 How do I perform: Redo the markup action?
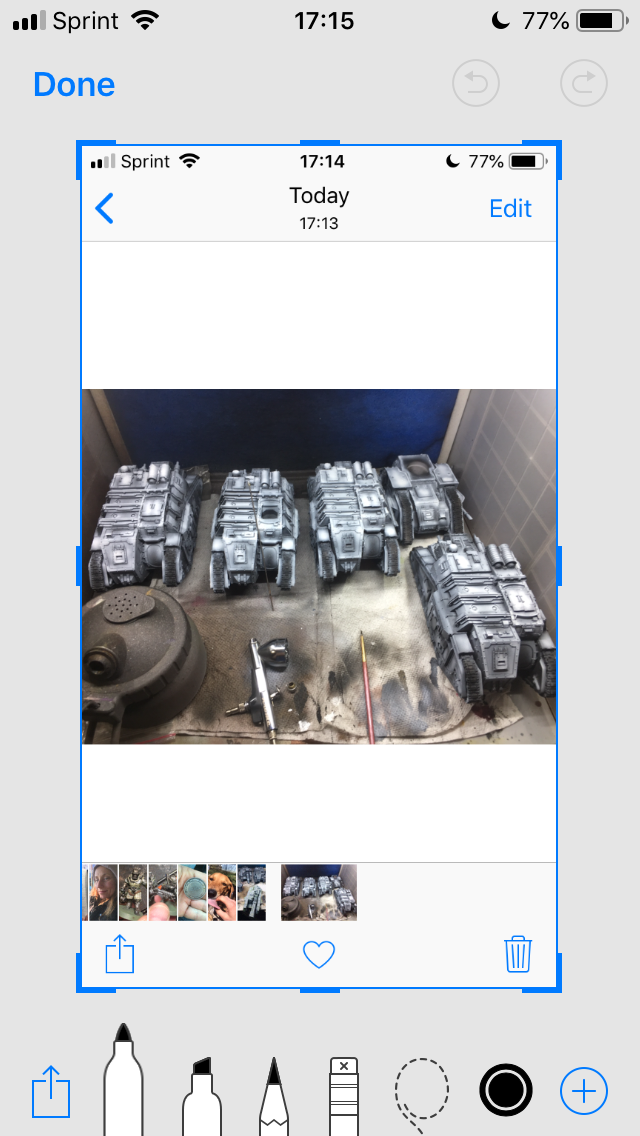tap(584, 83)
